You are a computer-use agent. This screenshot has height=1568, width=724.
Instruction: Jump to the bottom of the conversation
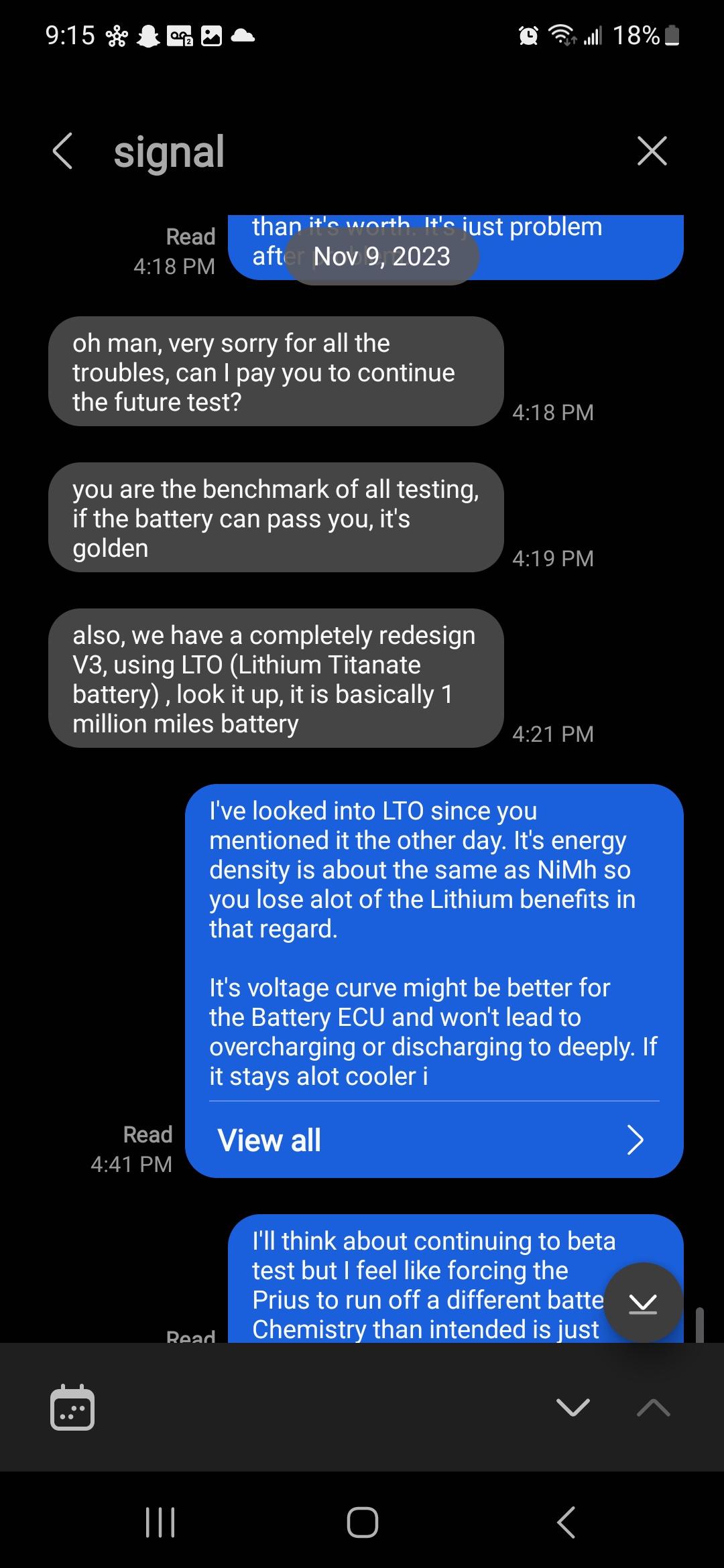[643, 1303]
